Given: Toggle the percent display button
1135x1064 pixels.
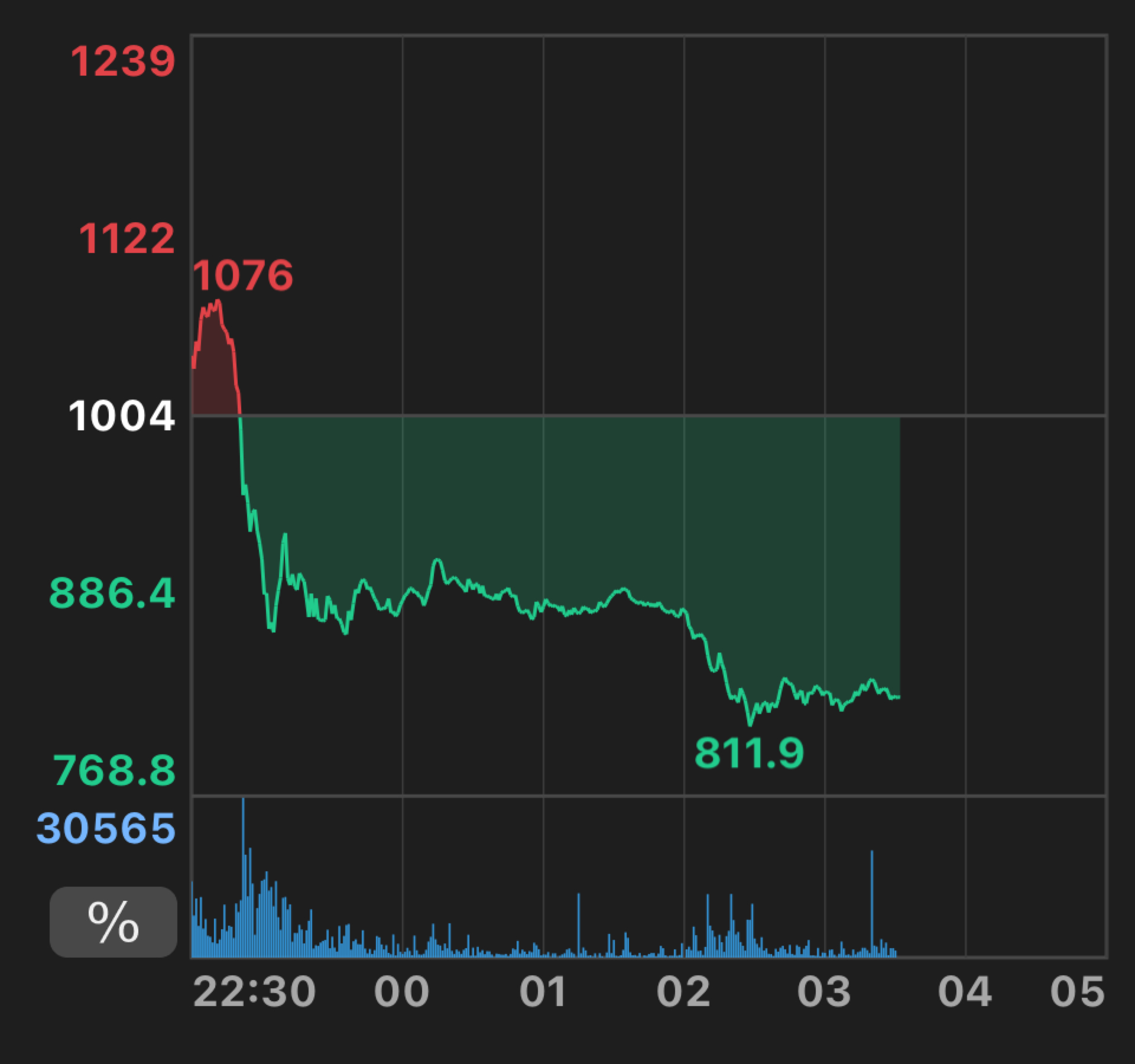Looking at the screenshot, I should point(113,922).
